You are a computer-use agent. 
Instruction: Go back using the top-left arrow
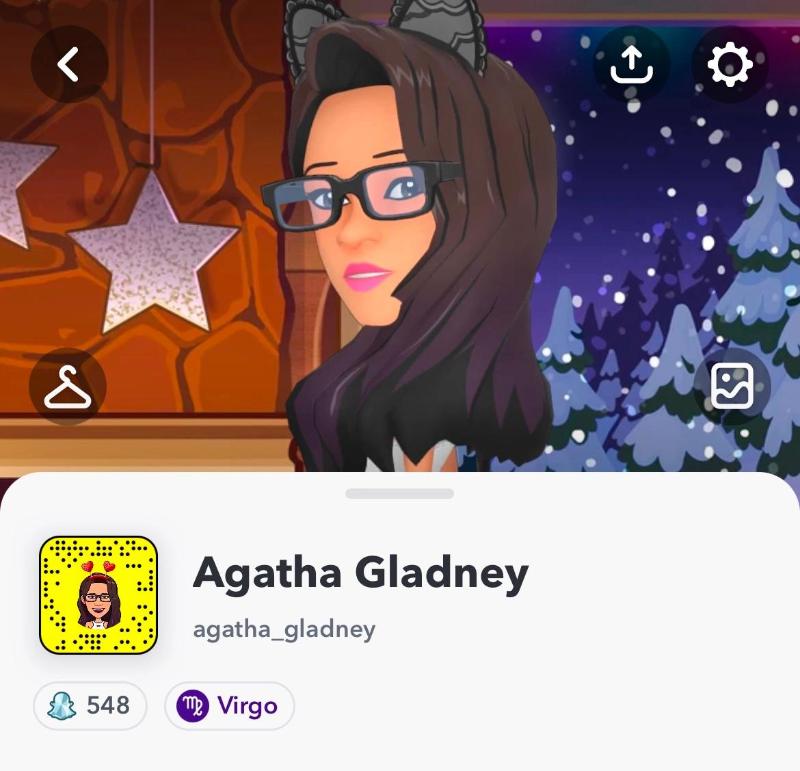(68, 65)
